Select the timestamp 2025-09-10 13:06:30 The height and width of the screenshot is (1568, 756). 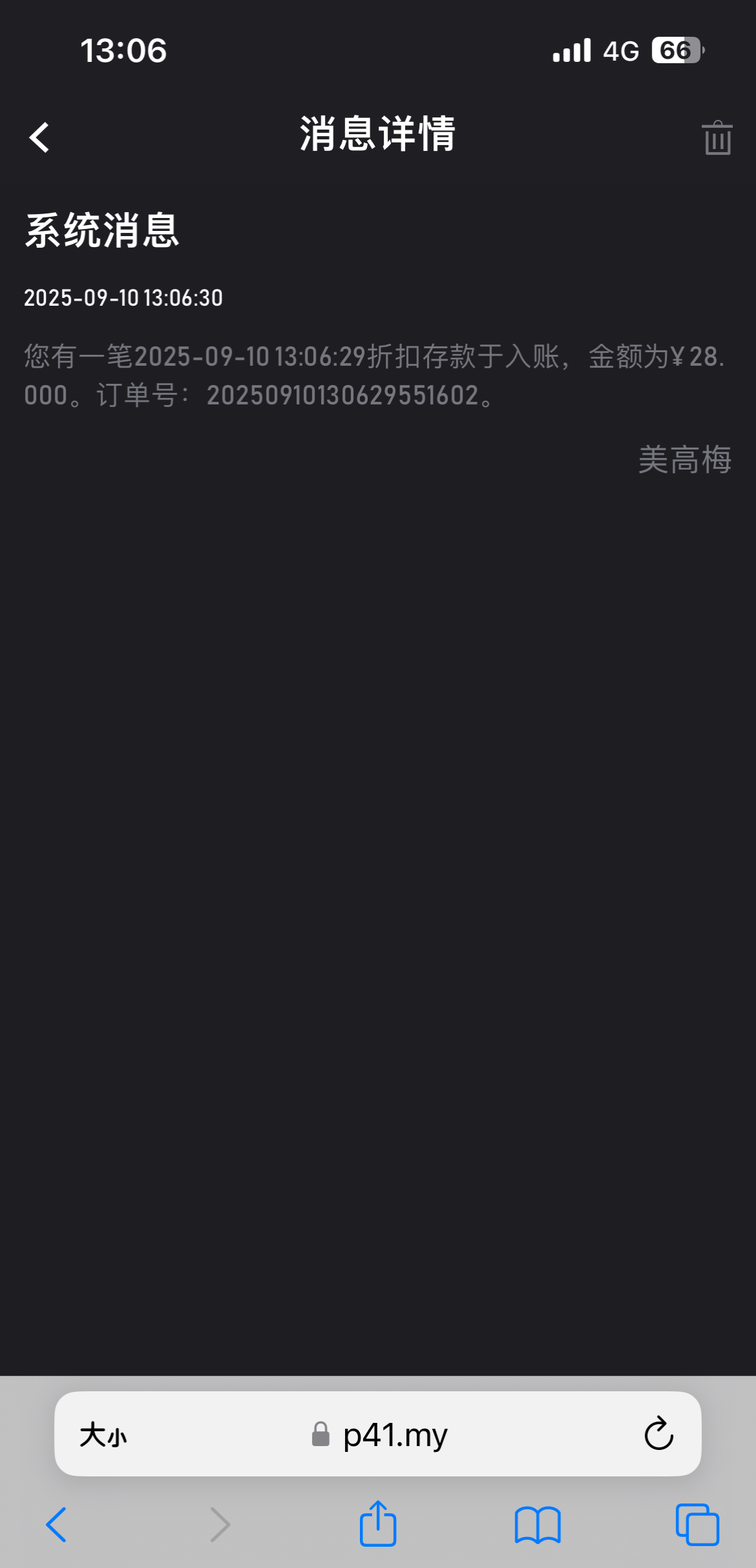123,297
